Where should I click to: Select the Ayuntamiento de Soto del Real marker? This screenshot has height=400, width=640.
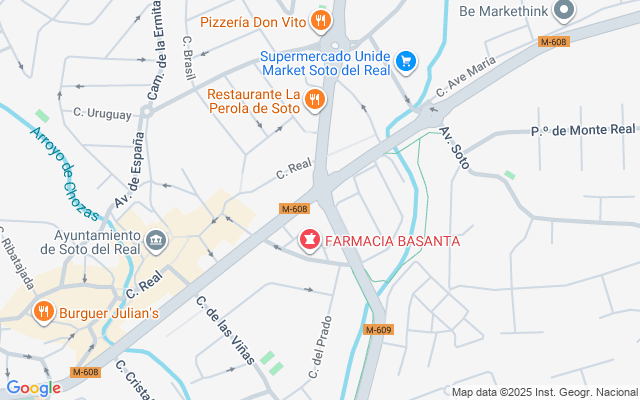(x=156, y=241)
